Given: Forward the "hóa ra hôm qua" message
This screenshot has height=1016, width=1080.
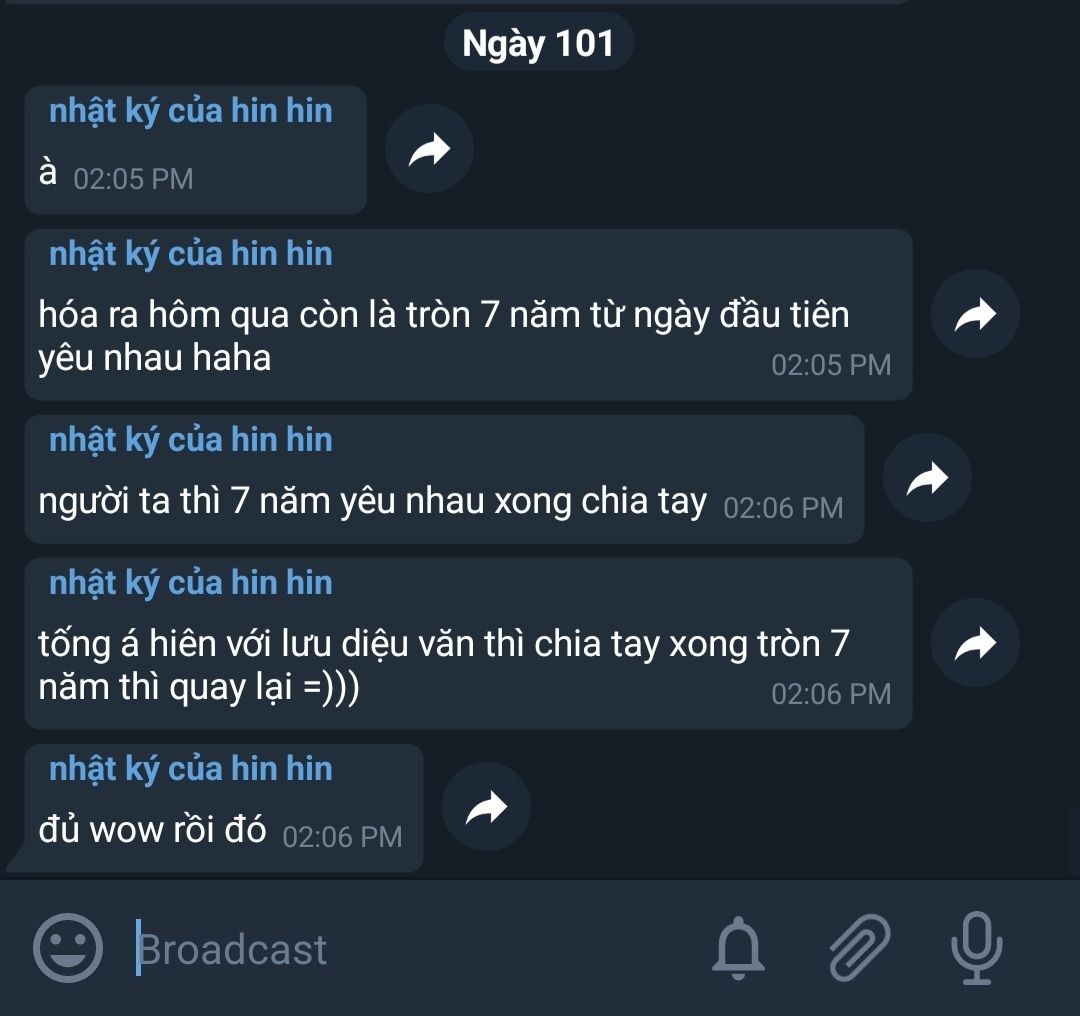Looking at the screenshot, I should 975,315.
